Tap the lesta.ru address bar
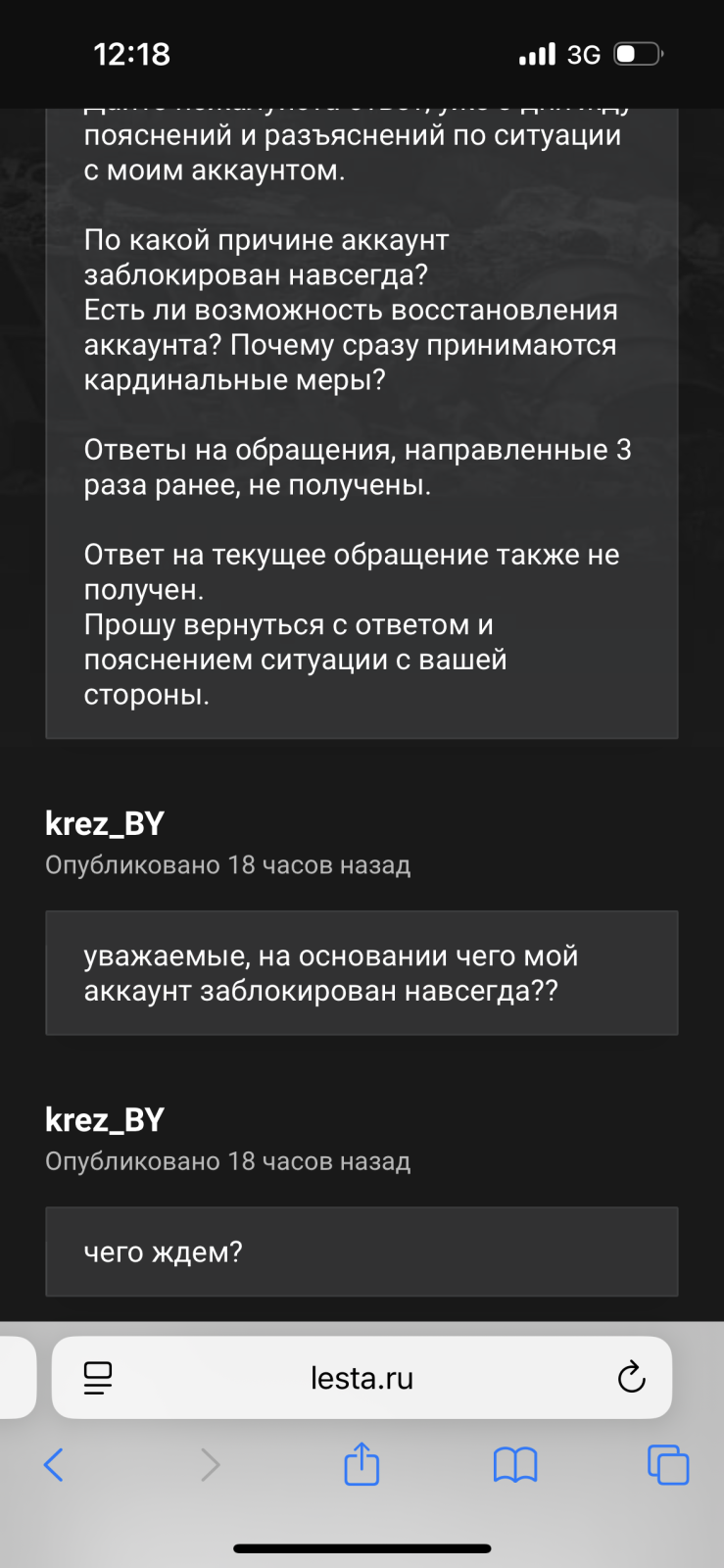 coord(362,1378)
